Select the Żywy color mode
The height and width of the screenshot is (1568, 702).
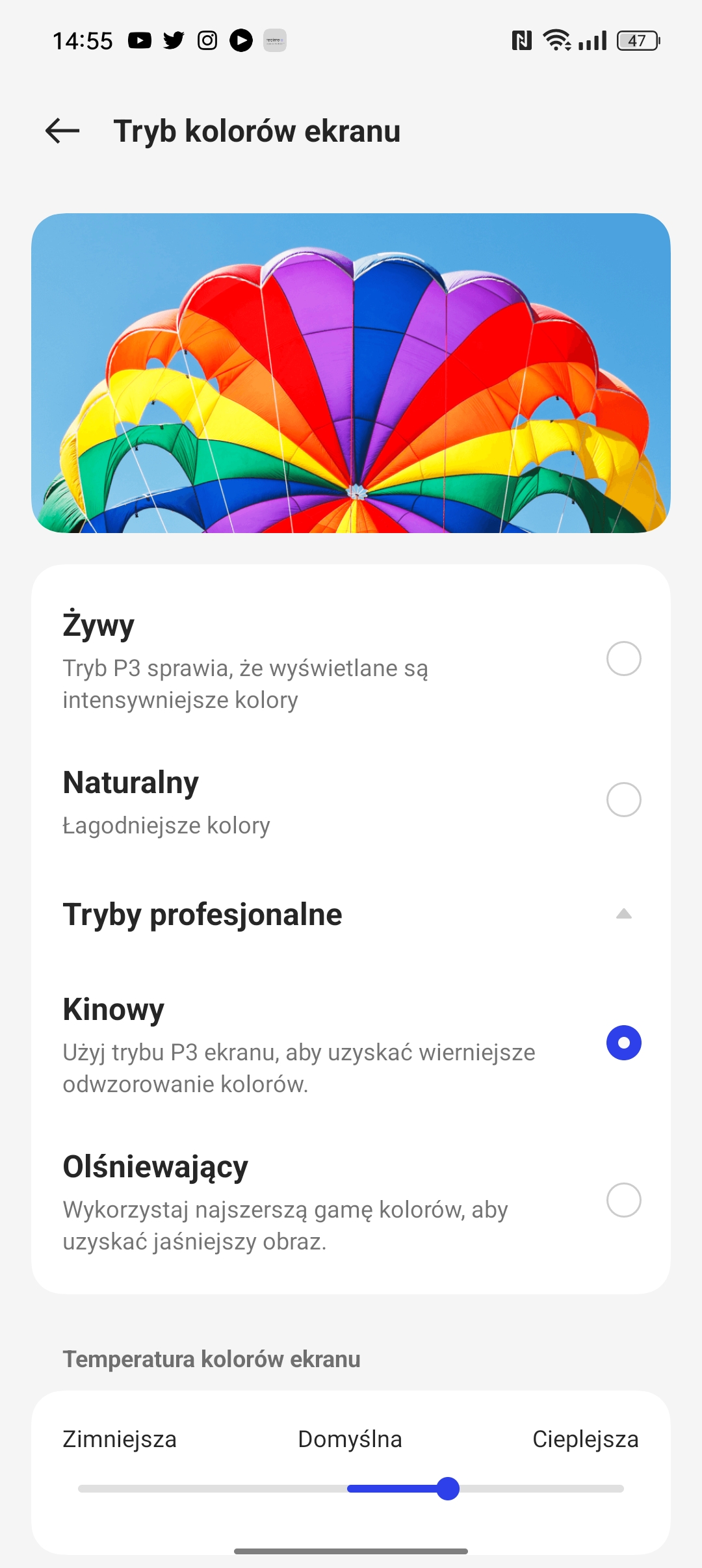click(x=623, y=659)
